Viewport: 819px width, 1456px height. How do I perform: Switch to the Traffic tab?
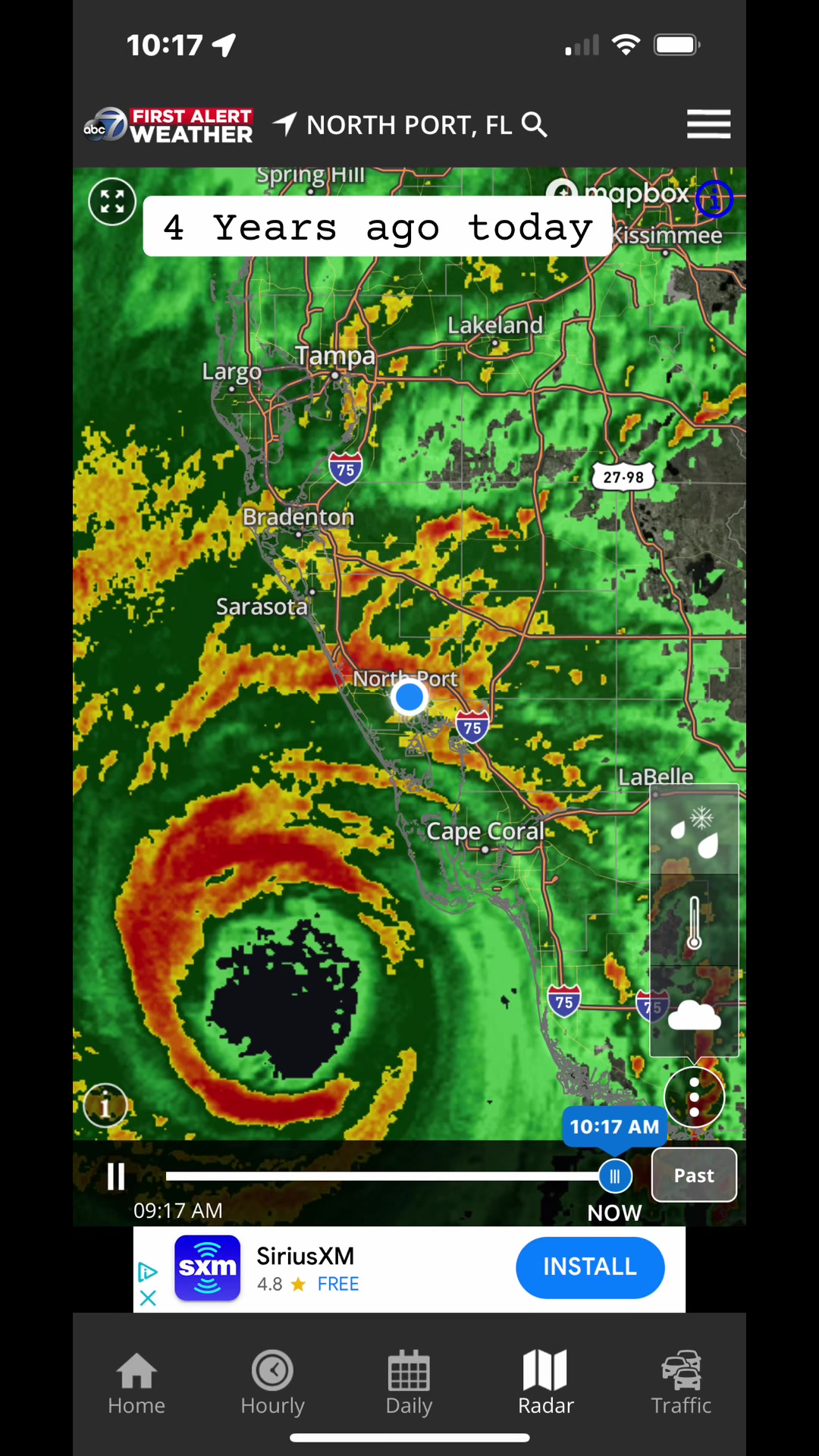[x=681, y=1383]
